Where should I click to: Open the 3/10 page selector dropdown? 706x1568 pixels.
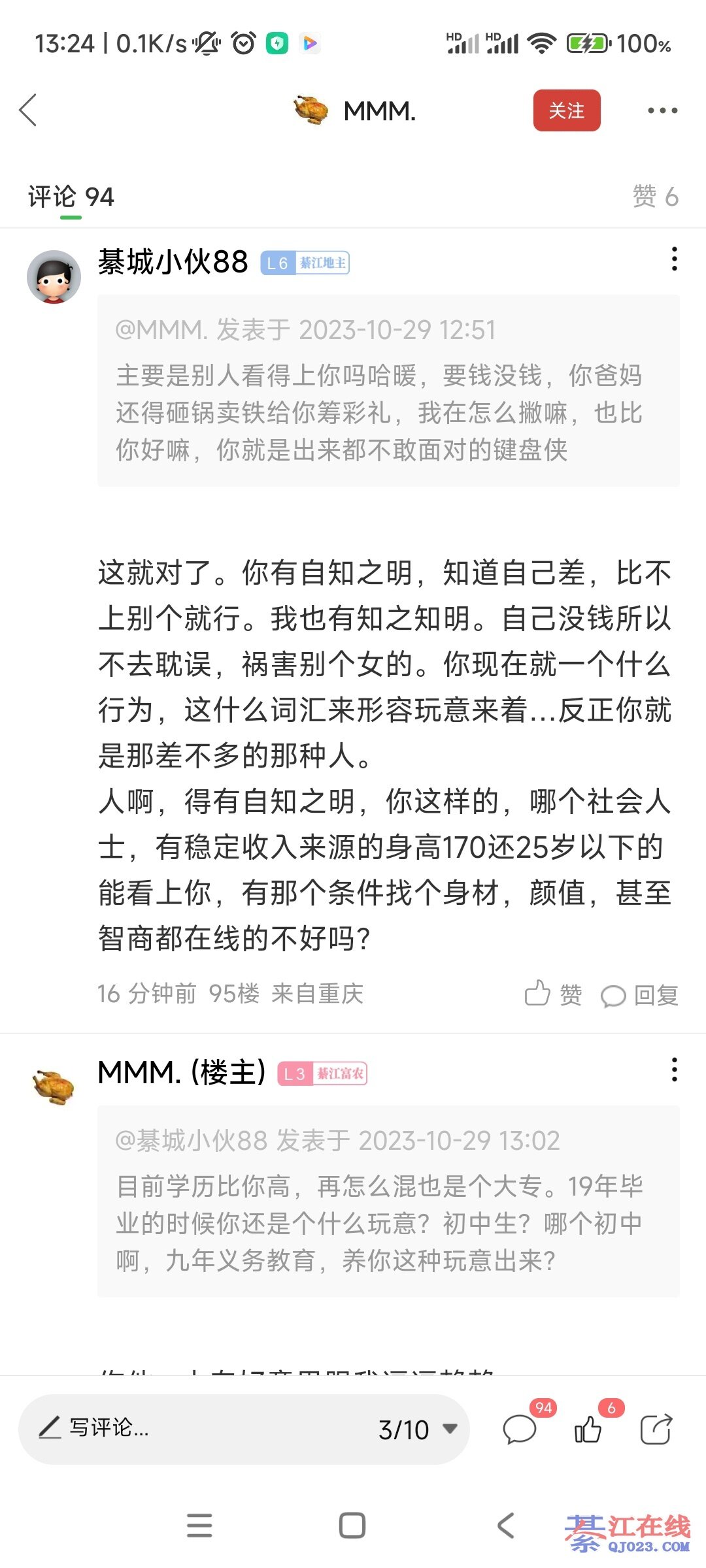tap(418, 1429)
